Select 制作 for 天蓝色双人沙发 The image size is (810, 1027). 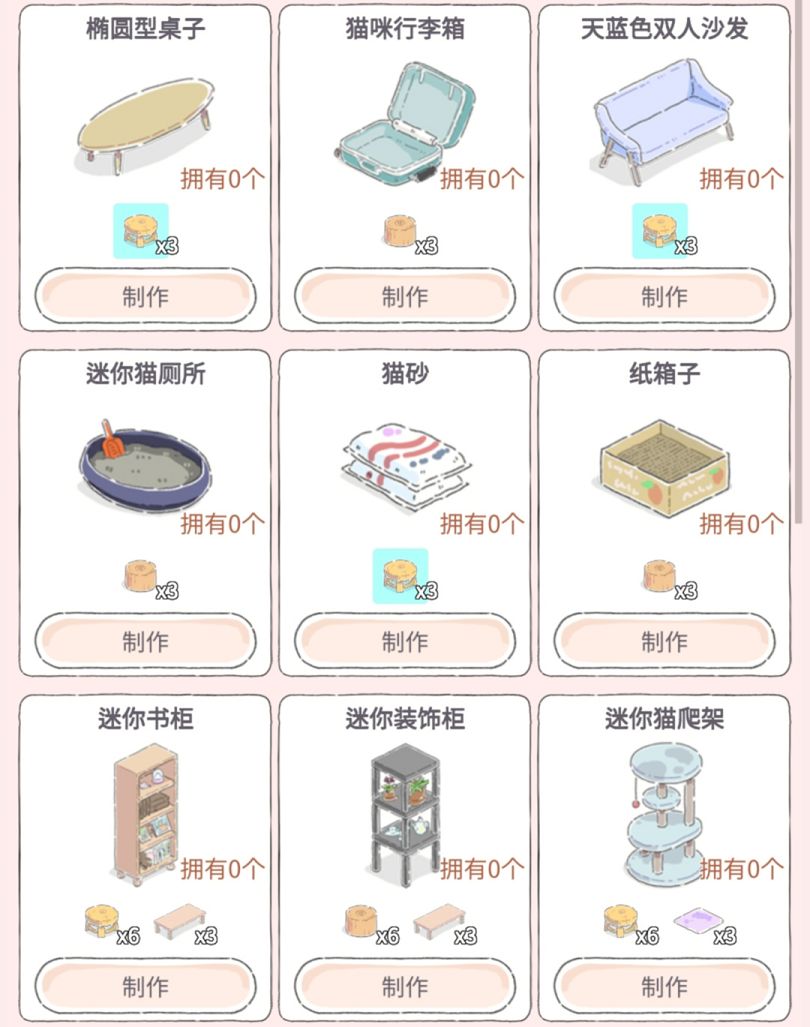pyautogui.click(x=664, y=296)
